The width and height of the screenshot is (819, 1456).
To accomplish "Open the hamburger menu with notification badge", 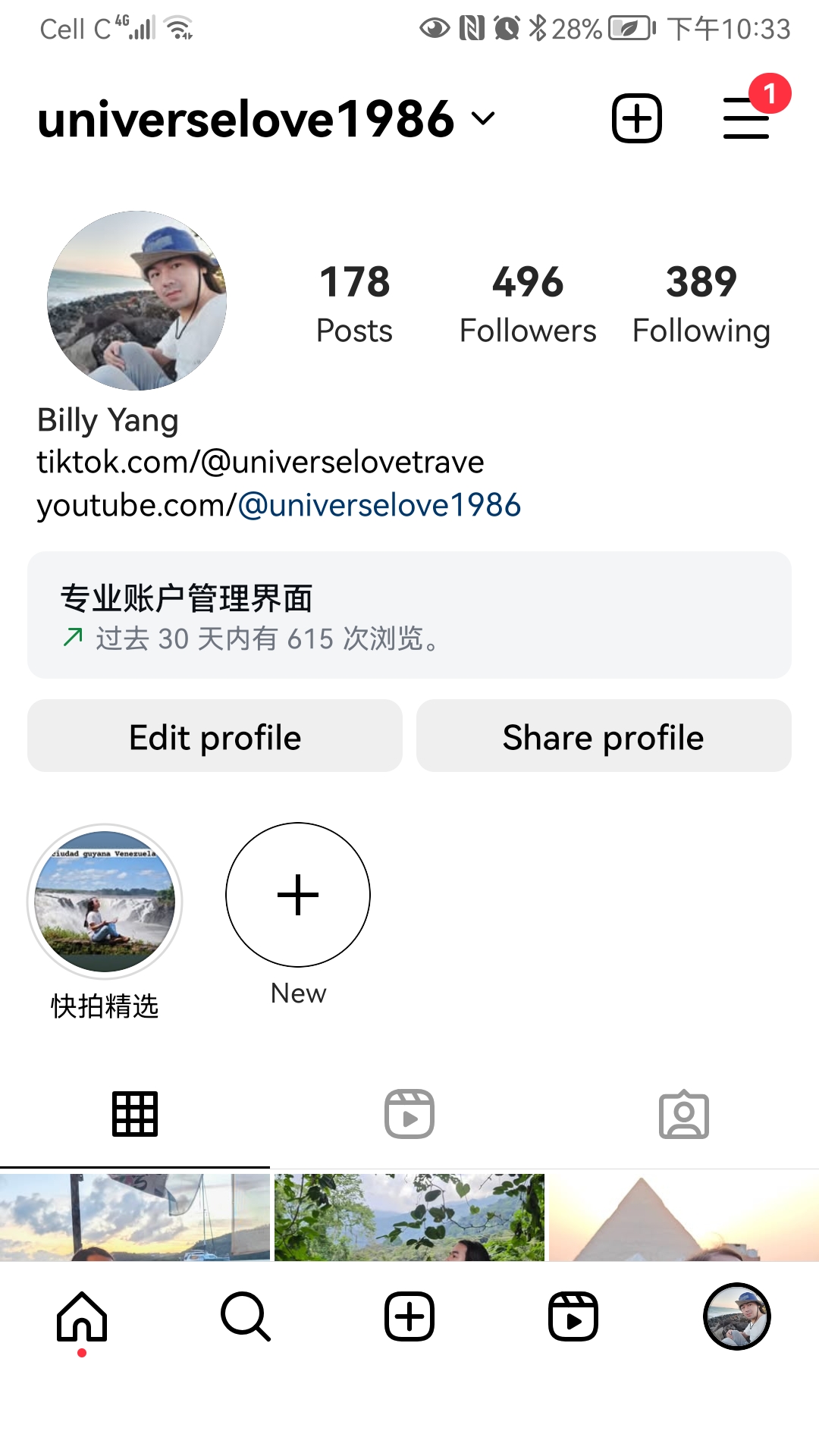I will tap(747, 118).
